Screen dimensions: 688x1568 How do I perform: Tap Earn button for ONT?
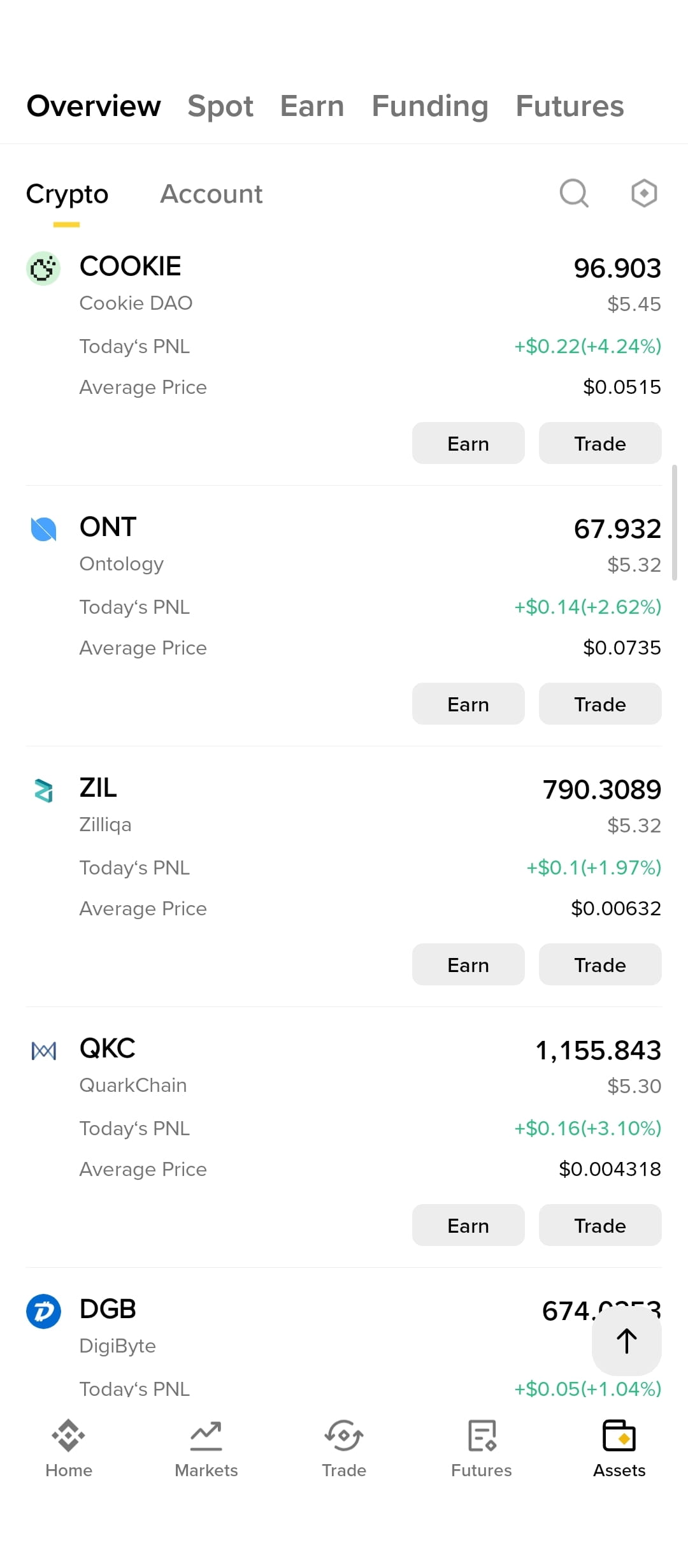coord(468,704)
